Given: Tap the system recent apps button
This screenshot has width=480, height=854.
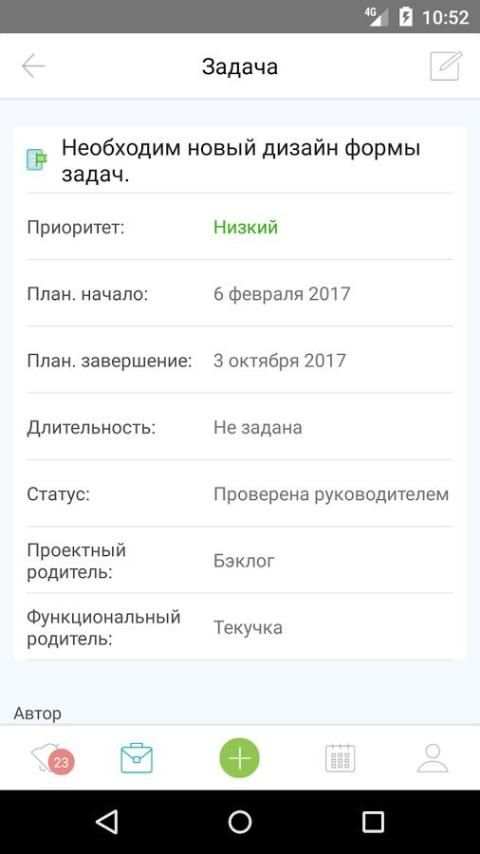Looking at the screenshot, I should 373,821.
